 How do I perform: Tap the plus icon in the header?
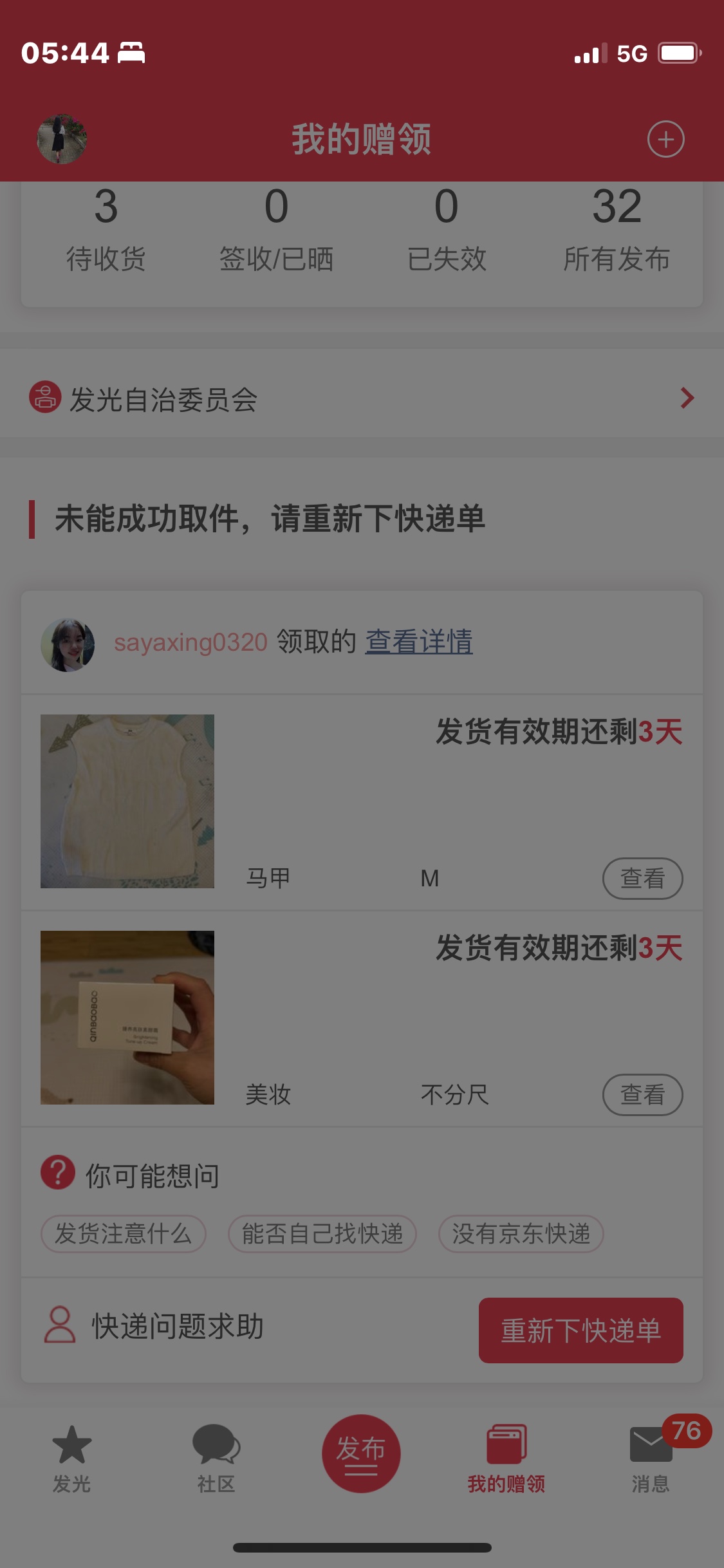(x=665, y=139)
